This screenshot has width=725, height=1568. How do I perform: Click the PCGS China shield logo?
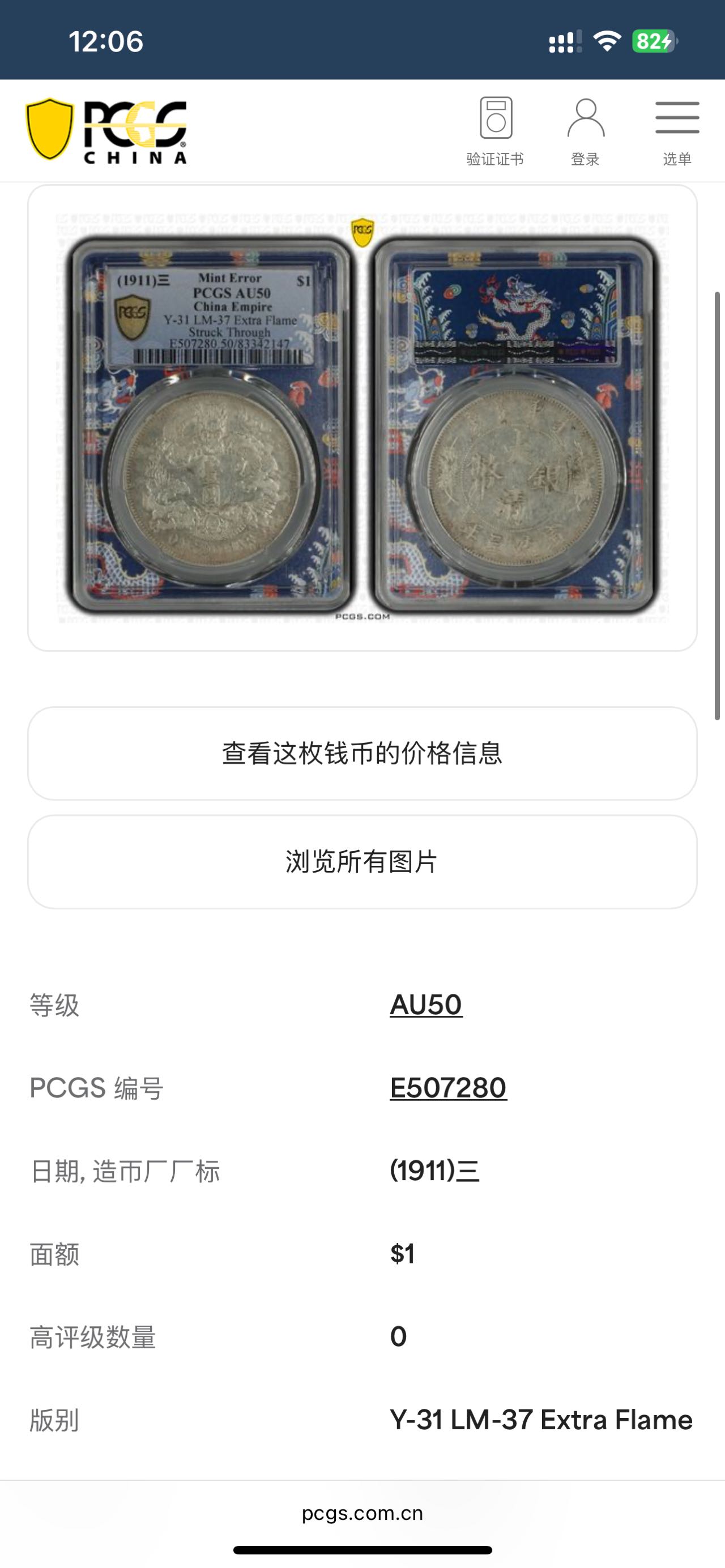click(107, 130)
